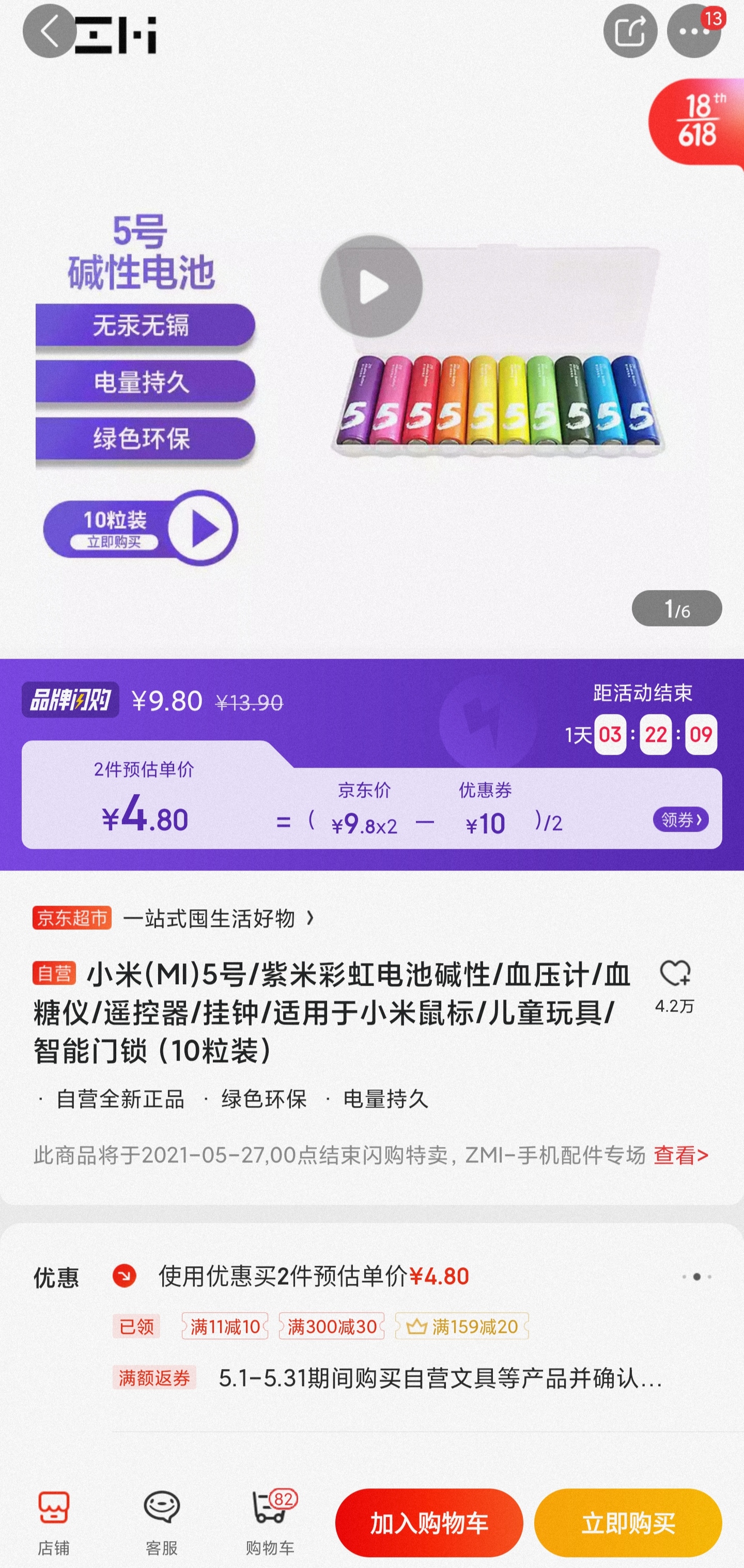
Task: Select the 满300减30 coupon tag
Action: point(331,1326)
